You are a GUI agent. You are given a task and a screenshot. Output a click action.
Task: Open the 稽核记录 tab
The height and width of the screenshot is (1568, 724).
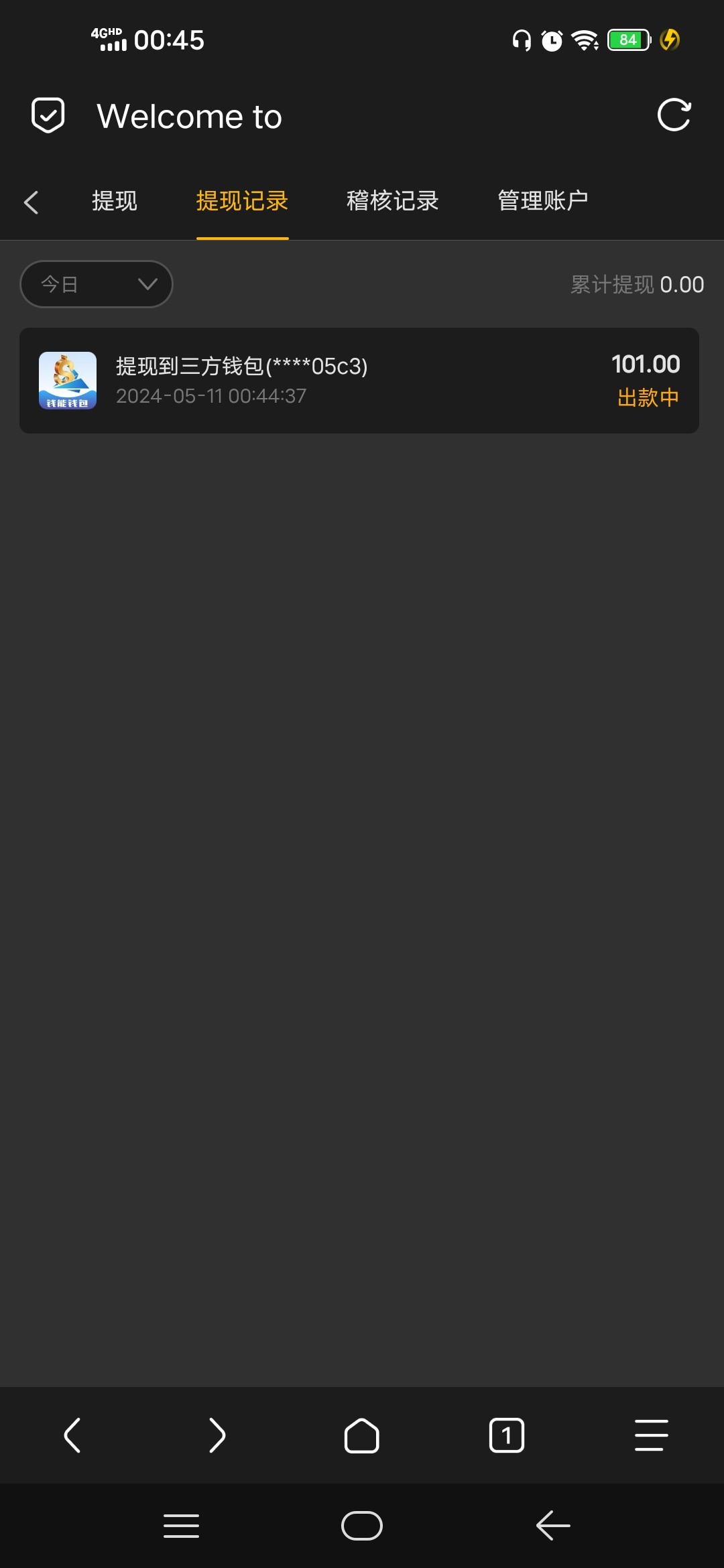click(392, 201)
